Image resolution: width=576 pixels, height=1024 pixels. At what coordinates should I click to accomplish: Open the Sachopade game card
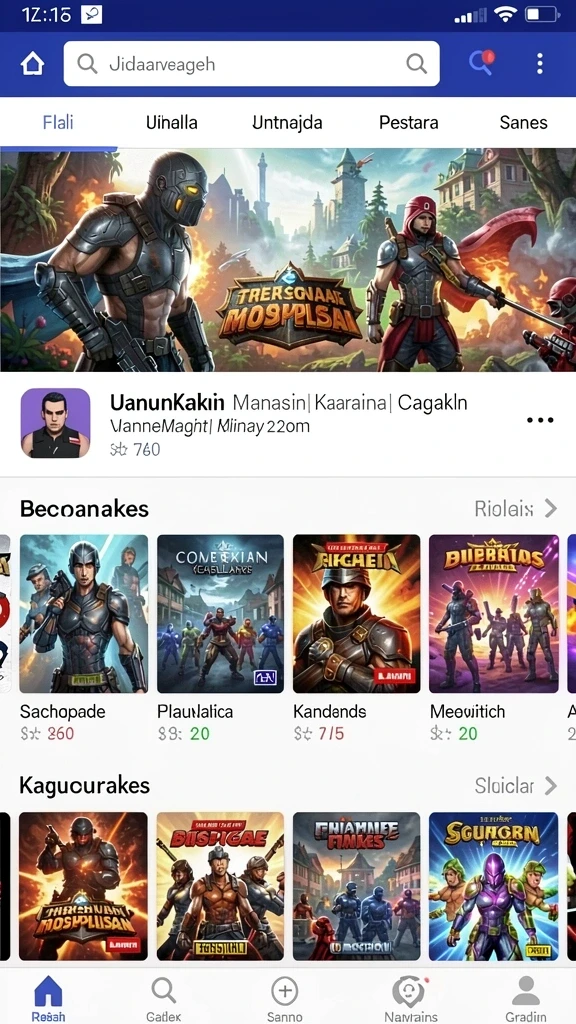(x=84, y=639)
